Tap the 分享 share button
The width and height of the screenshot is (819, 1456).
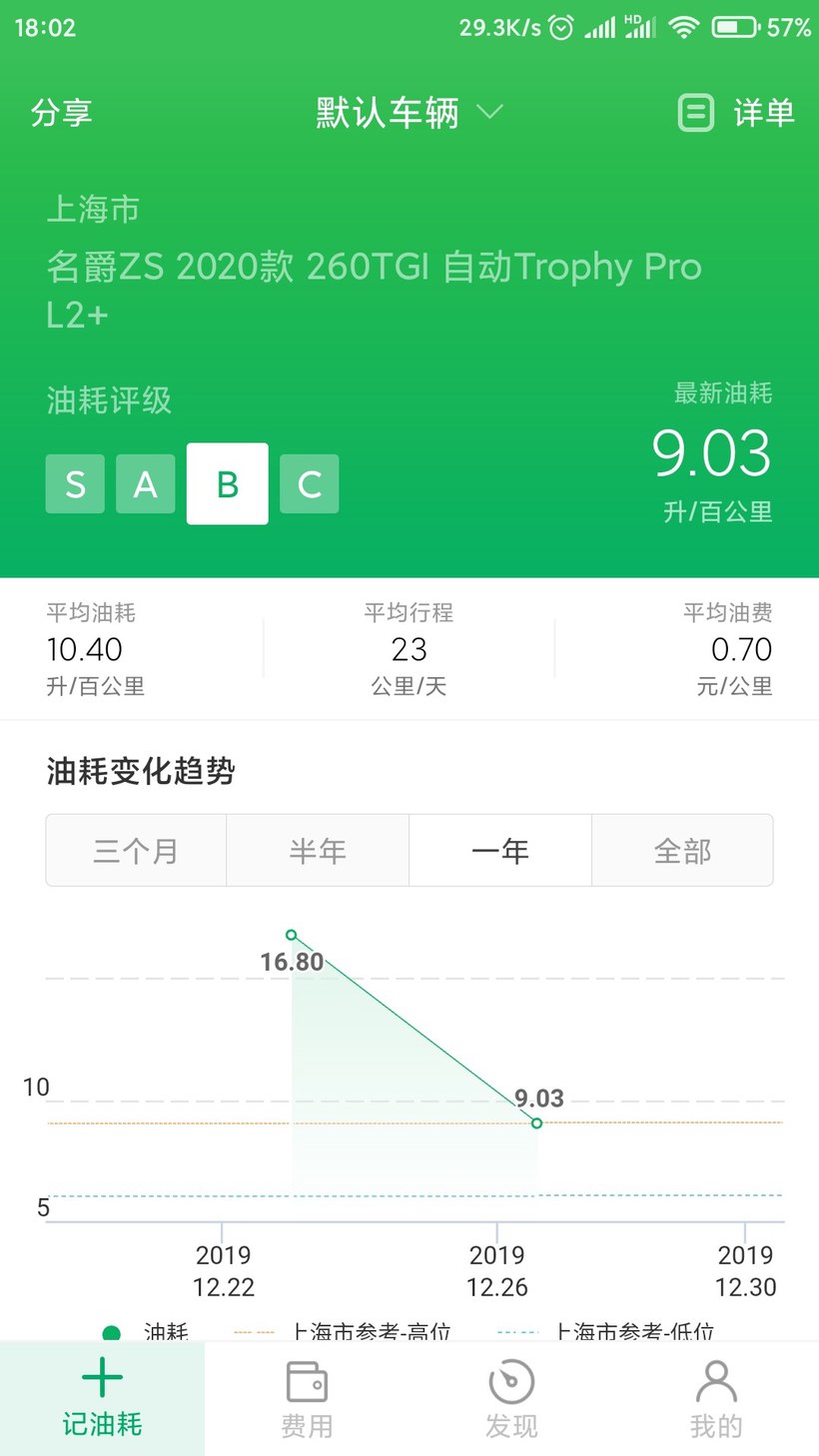(x=61, y=113)
